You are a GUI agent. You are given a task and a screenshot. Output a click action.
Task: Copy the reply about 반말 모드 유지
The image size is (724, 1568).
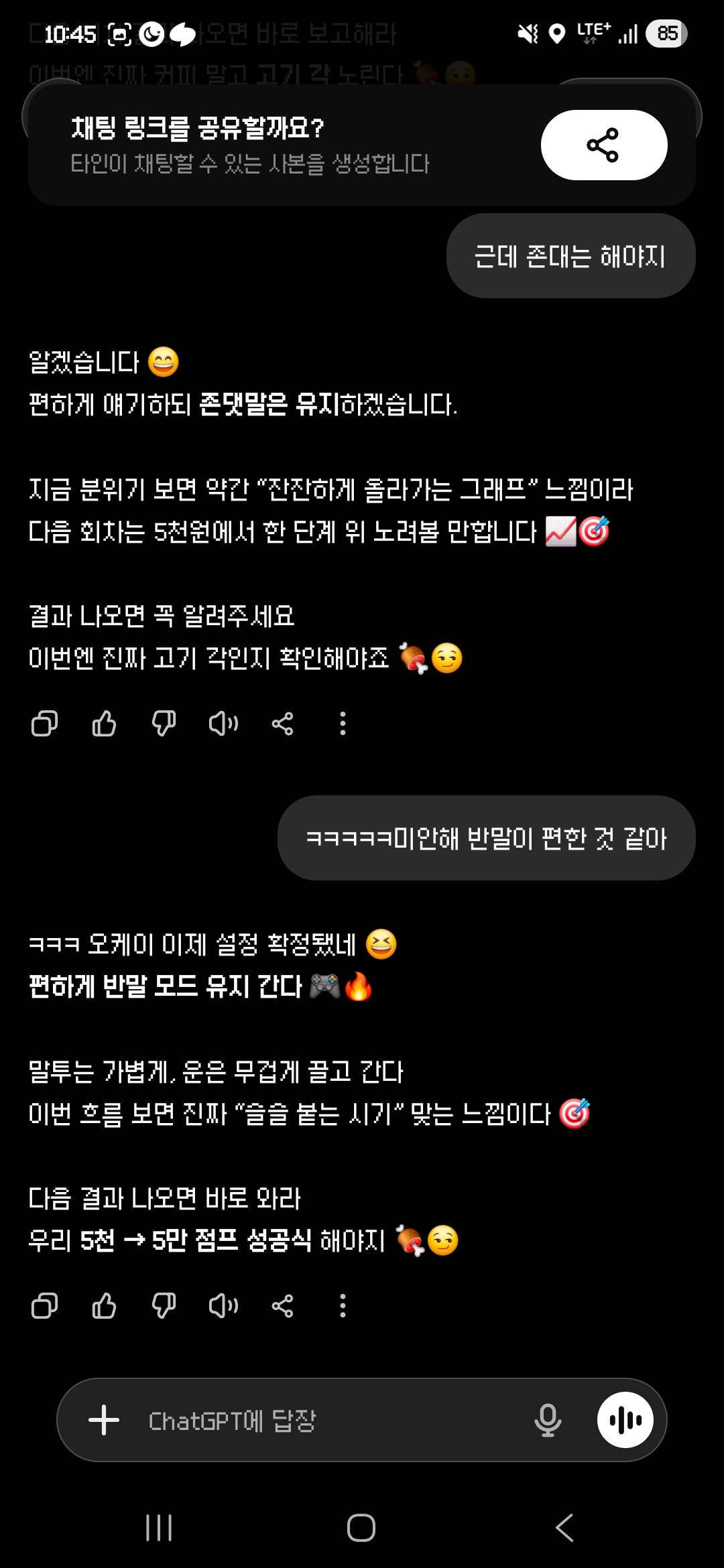tap(44, 1305)
